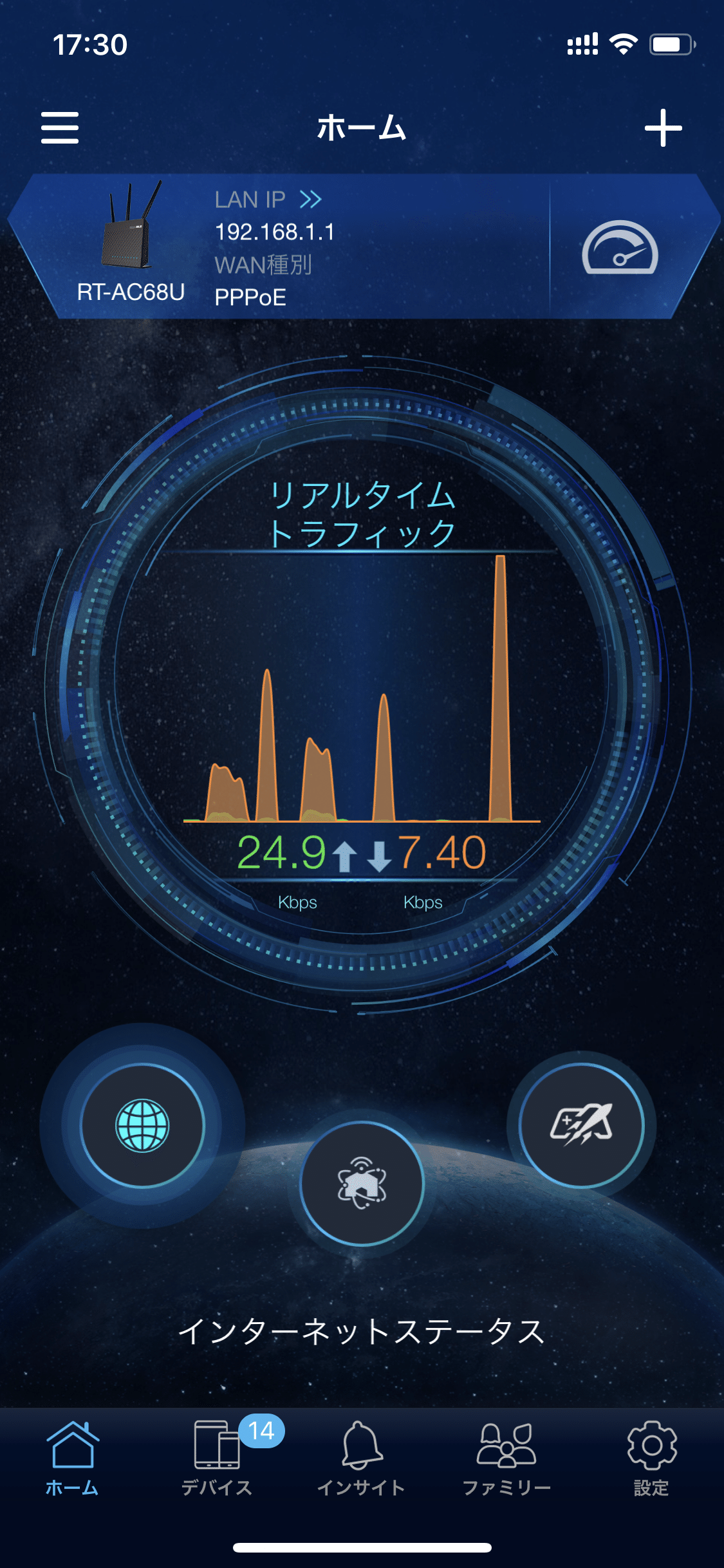Select the game boost rocket button
This screenshot has height=1568, width=724.
click(581, 1125)
